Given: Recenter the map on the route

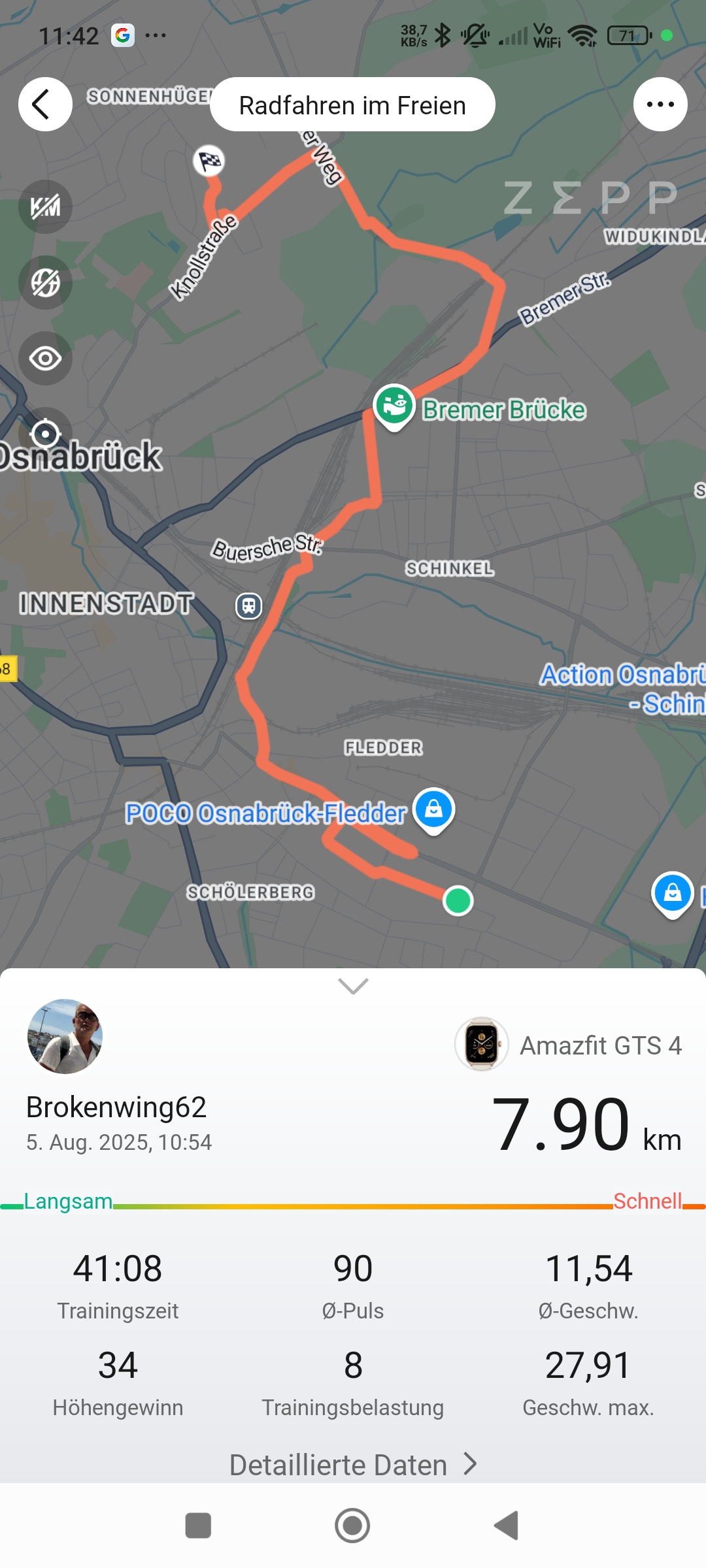Looking at the screenshot, I should [x=45, y=433].
